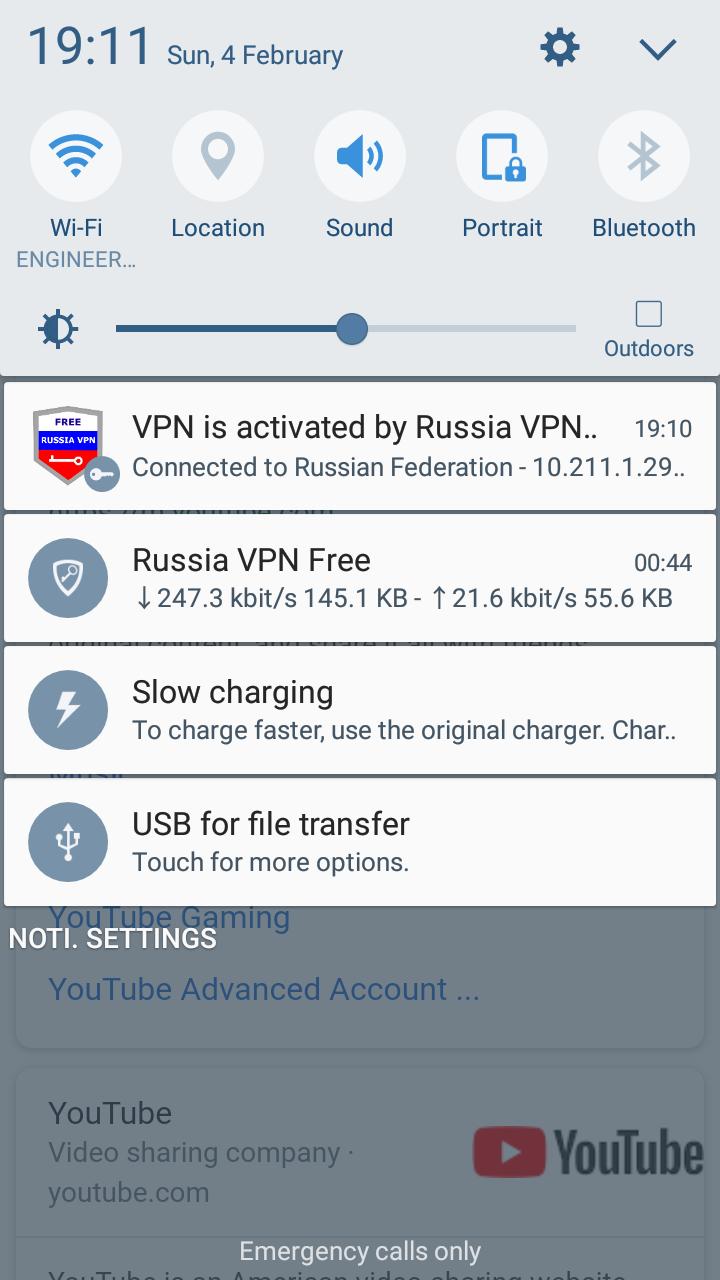Toggle Portrait screen rotation lock
Viewport: 720px width, 1280px height.
click(x=502, y=157)
